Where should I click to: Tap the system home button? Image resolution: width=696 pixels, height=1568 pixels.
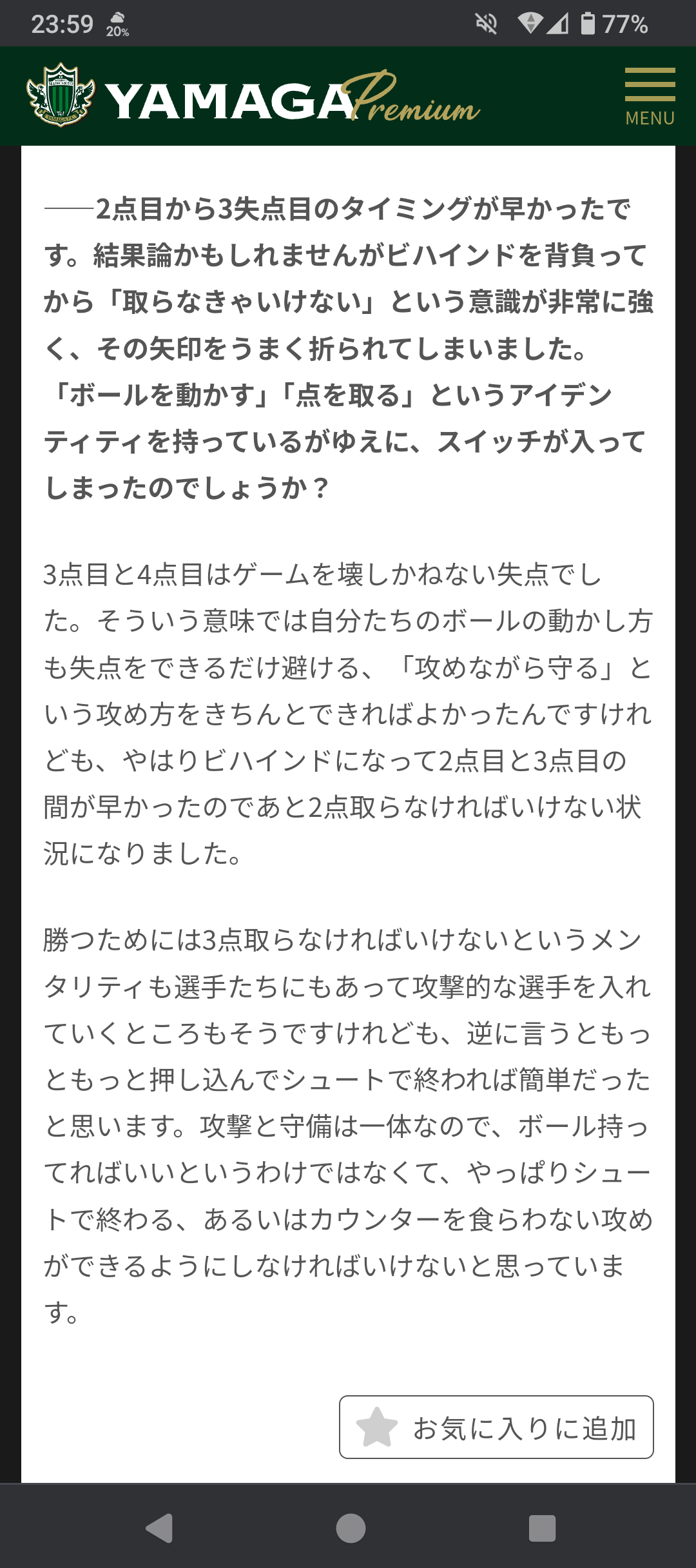[351, 1528]
